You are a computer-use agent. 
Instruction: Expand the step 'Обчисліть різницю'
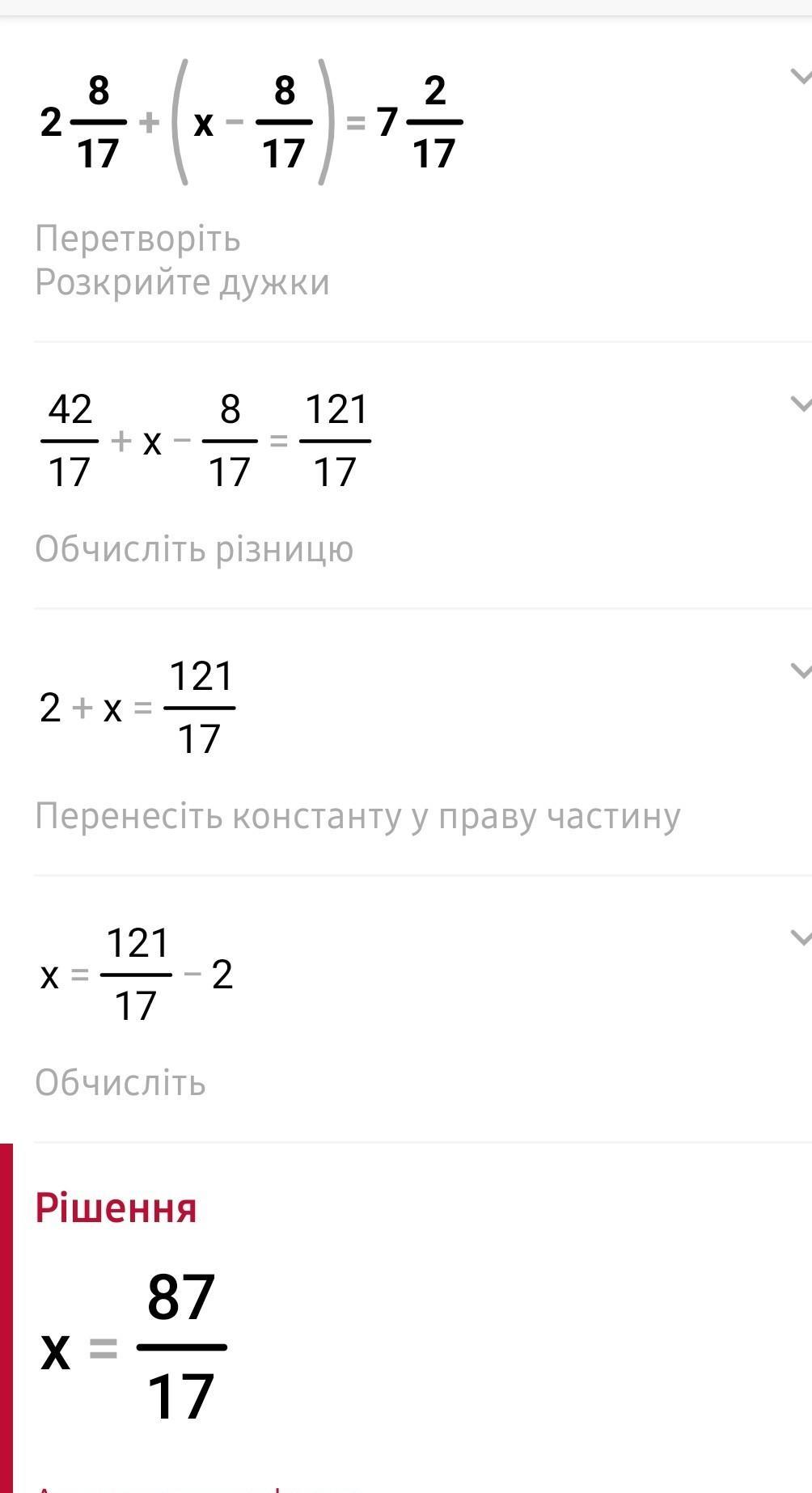pyautogui.click(x=800, y=404)
